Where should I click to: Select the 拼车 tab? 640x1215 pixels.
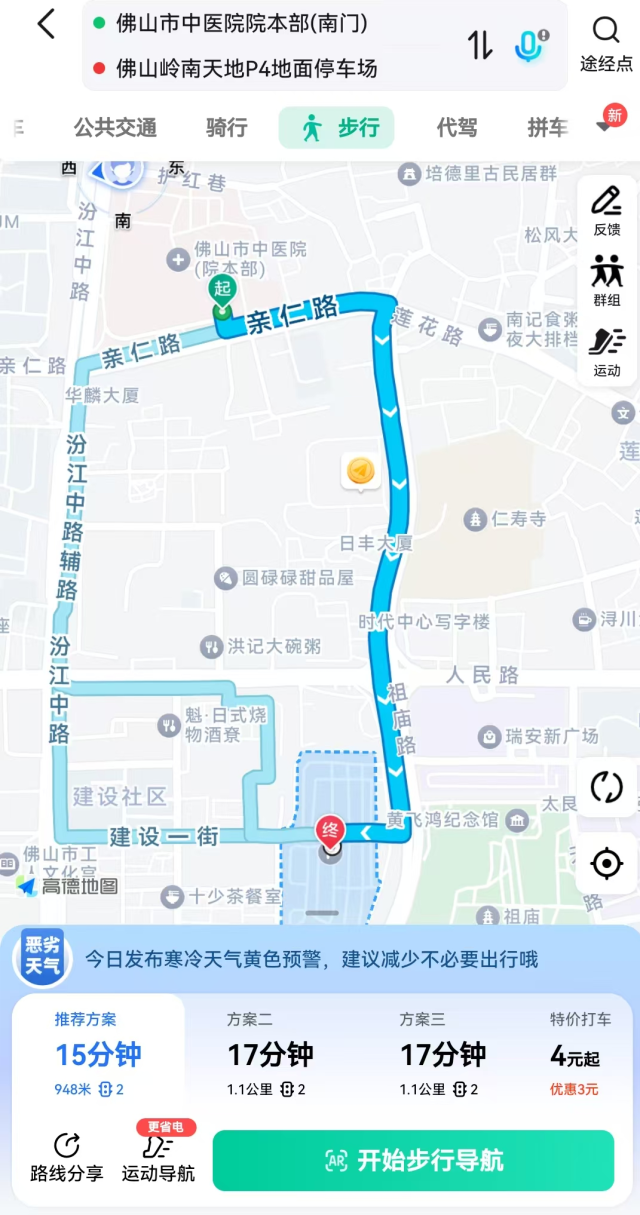click(x=547, y=128)
